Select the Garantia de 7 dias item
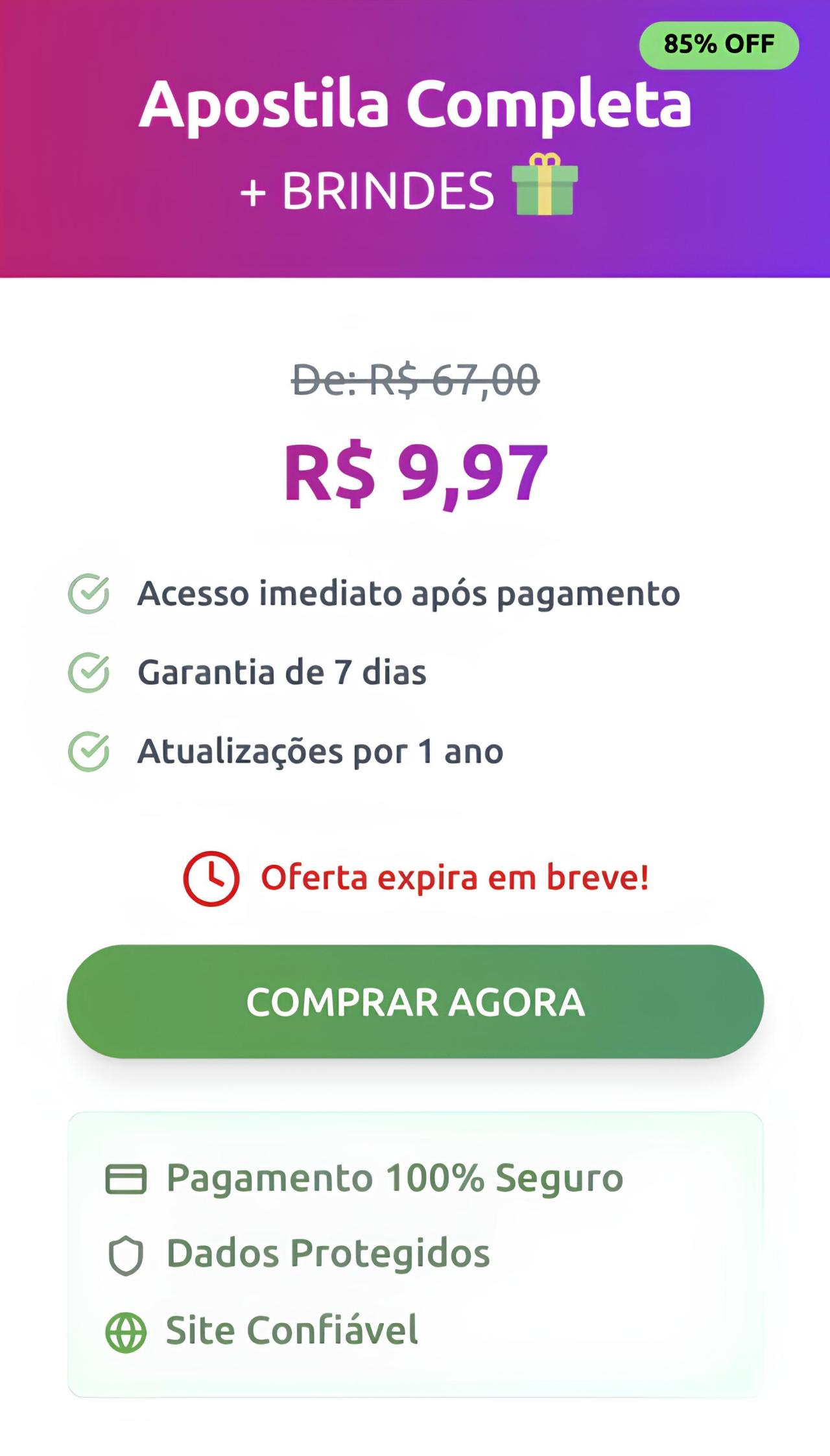Viewport: 830px width, 1456px height. (282, 672)
